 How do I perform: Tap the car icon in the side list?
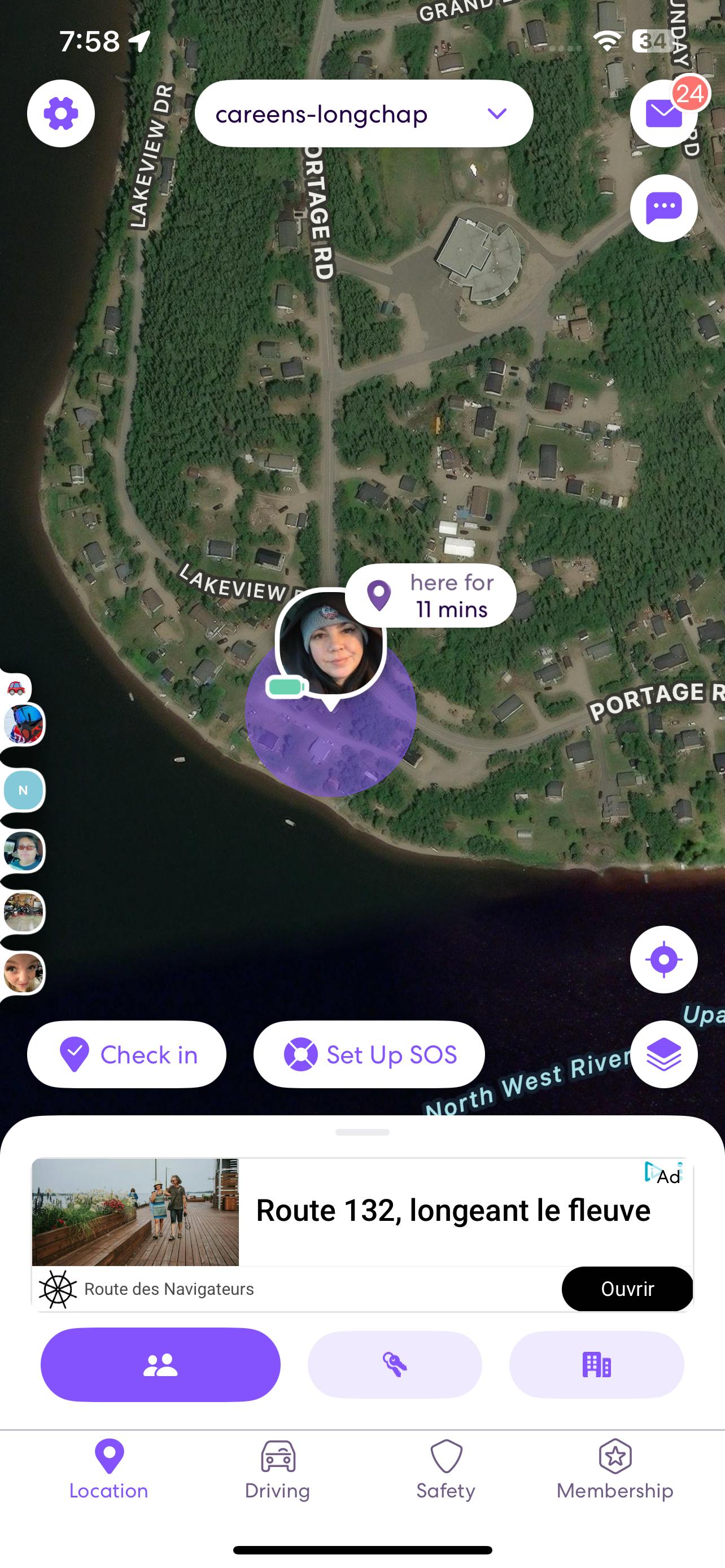click(x=16, y=688)
